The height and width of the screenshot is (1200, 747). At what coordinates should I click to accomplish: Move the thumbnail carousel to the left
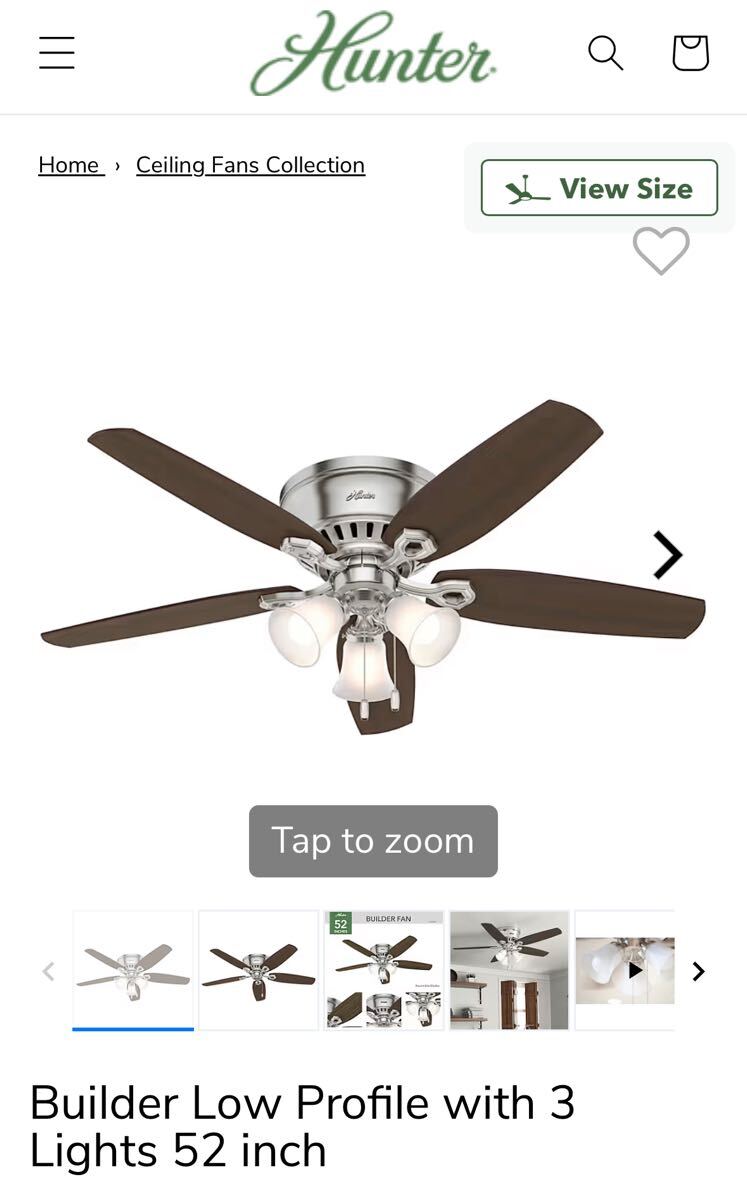(x=48, y=971)
